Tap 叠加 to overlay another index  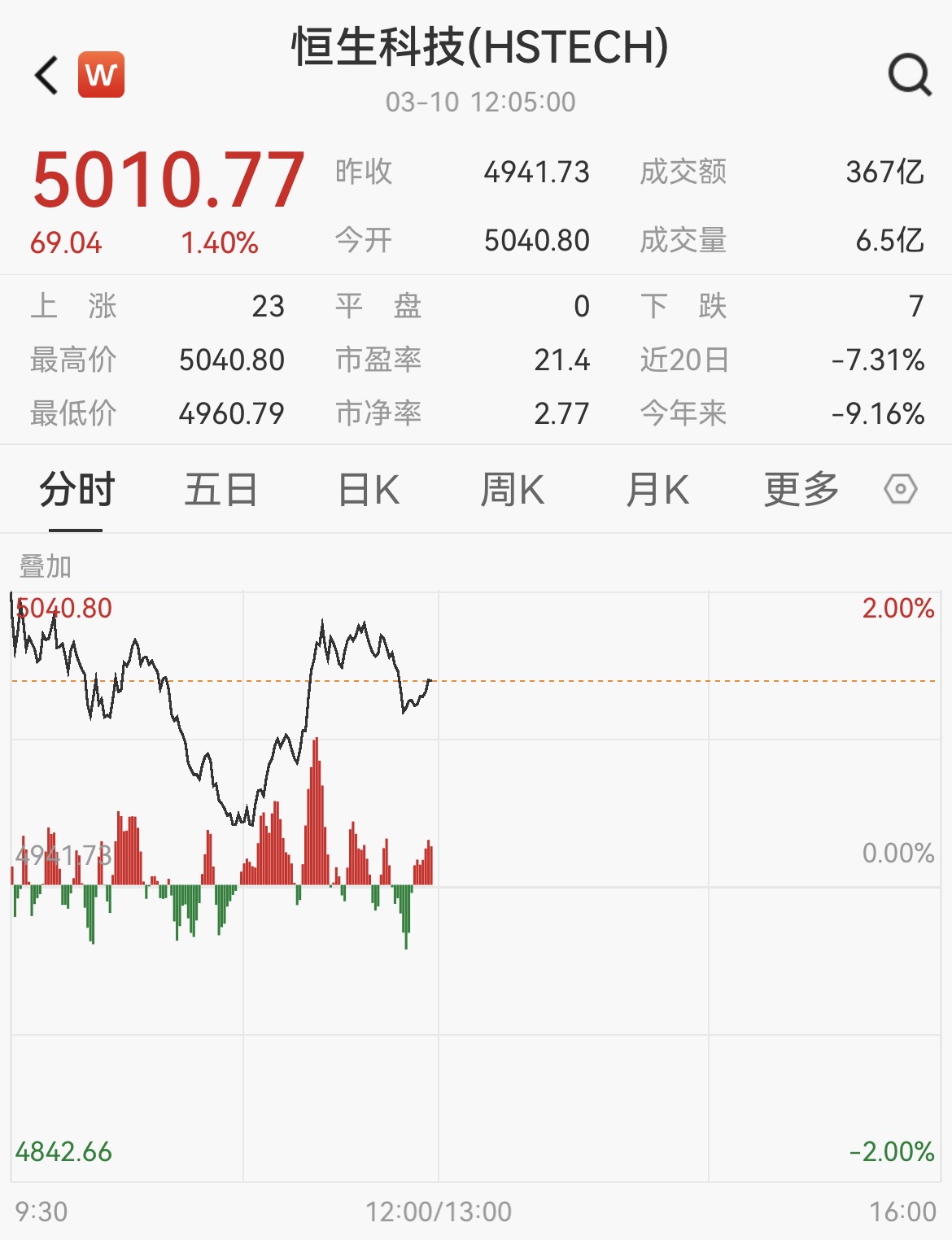click(x=46, y=566)
